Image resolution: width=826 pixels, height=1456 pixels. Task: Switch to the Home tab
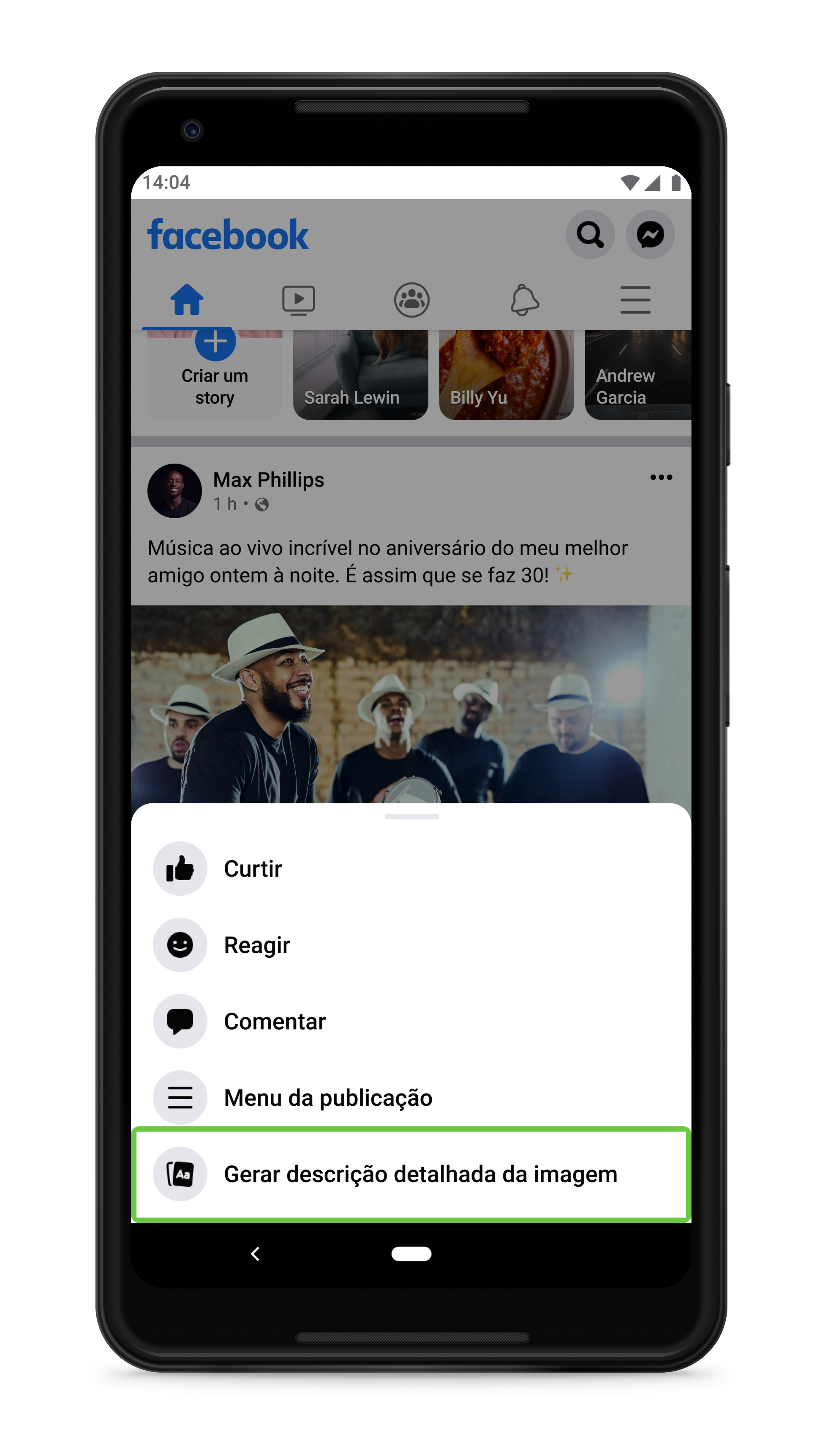(187, 300)
